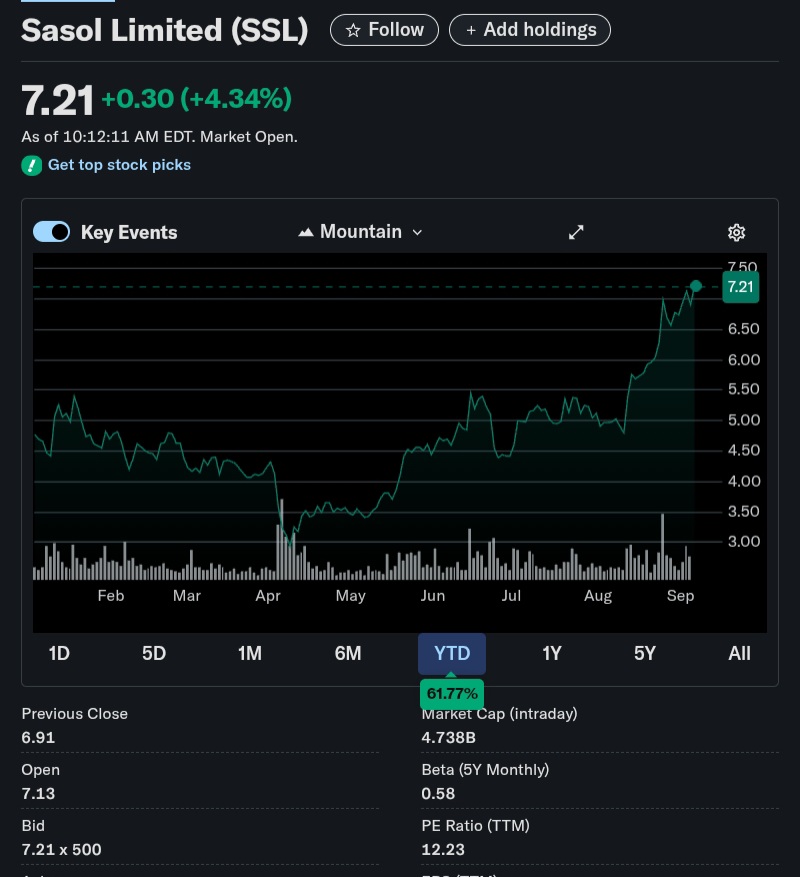
Task: Switch chart range to 1D
Action: coord(59,653)
